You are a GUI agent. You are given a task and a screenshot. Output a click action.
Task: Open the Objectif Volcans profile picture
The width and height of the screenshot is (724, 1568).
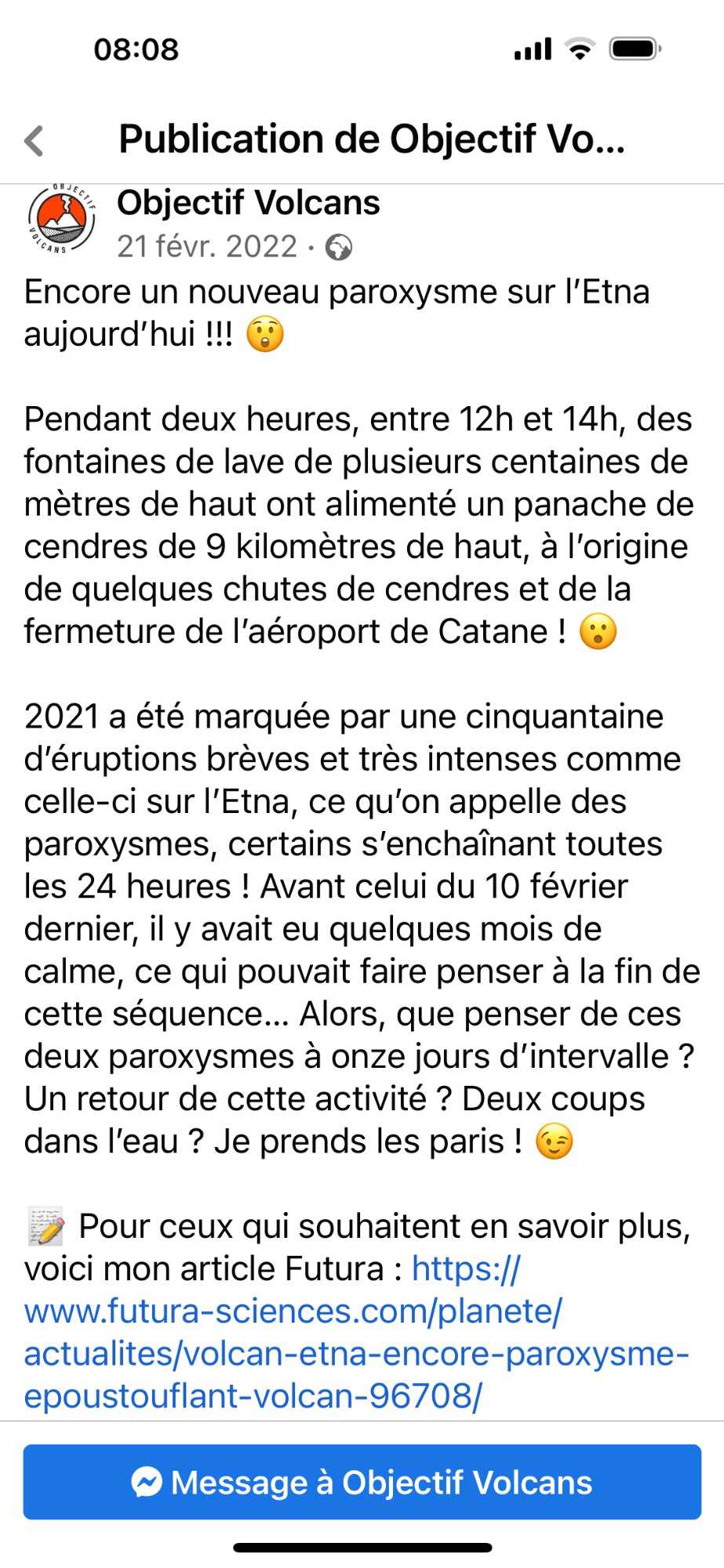tap(61, 219)
